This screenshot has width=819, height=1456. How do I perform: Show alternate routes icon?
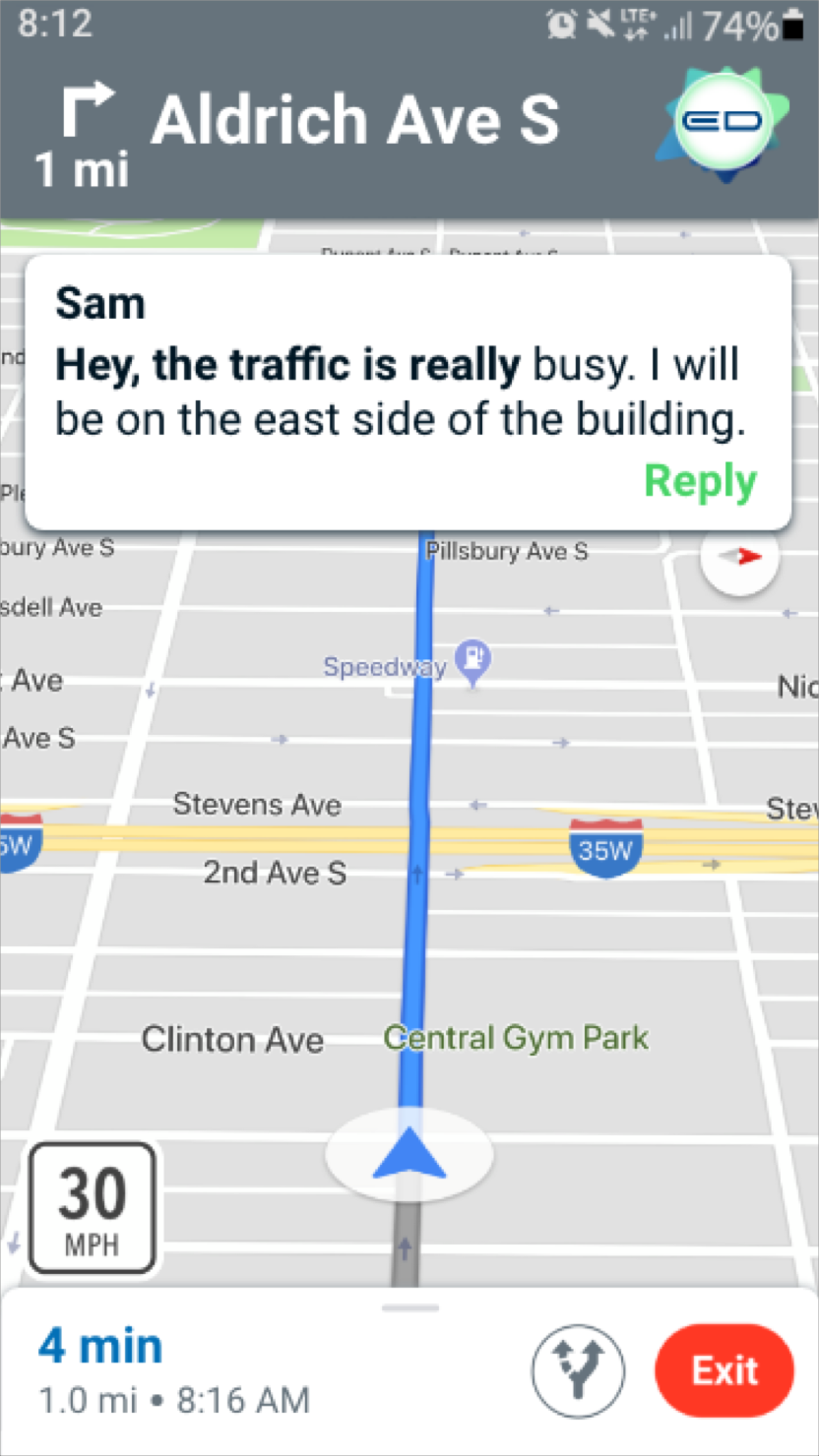pyautogui.click(x=578, y=1370)
